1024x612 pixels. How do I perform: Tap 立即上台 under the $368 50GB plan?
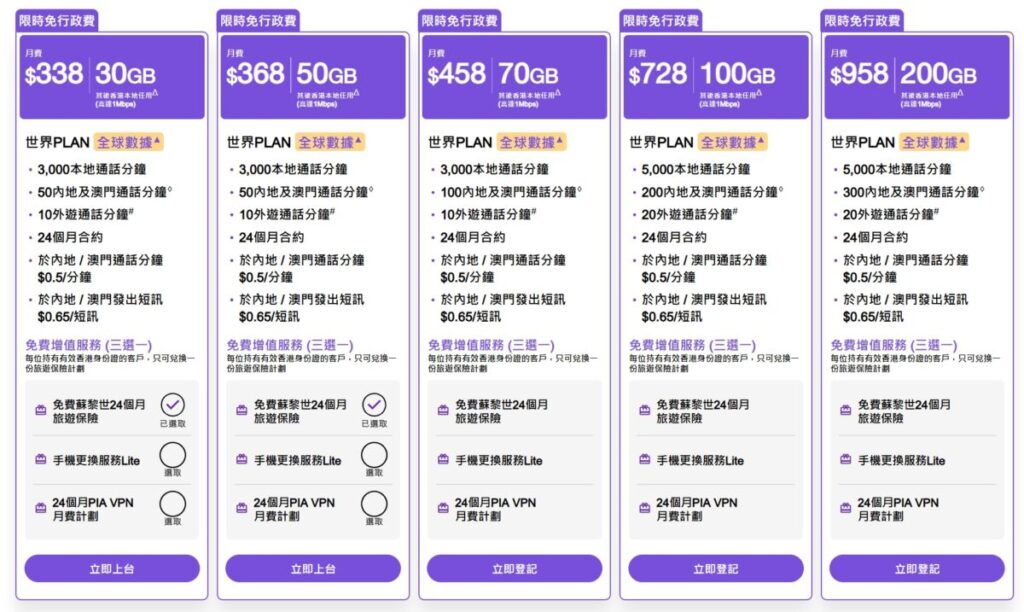(313, 568)
